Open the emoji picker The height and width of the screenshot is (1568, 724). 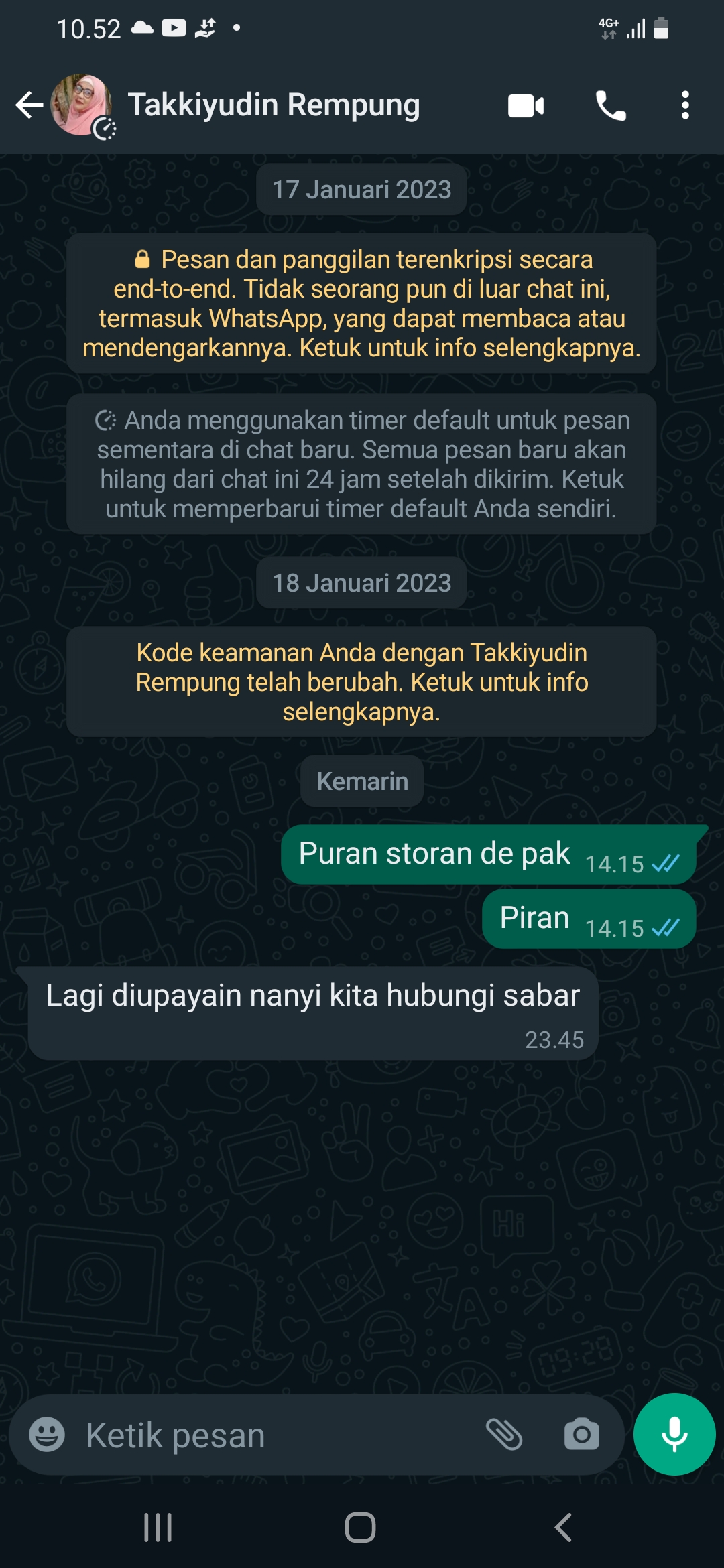coord(47,1435)
